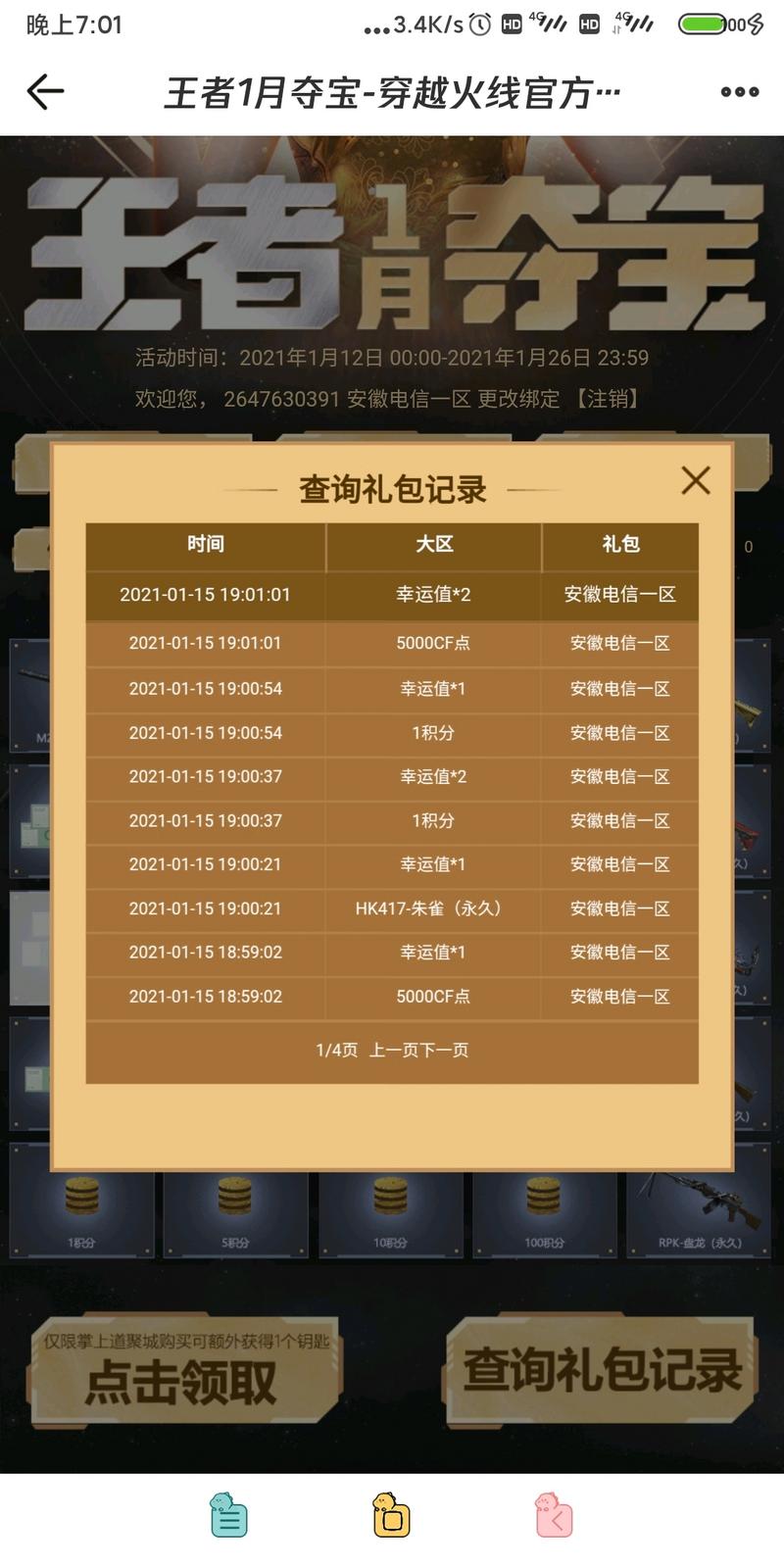This screenshot has width=784, height=1568.
Task: Tap 【注销】 to log out
Action: click(607, 399)
